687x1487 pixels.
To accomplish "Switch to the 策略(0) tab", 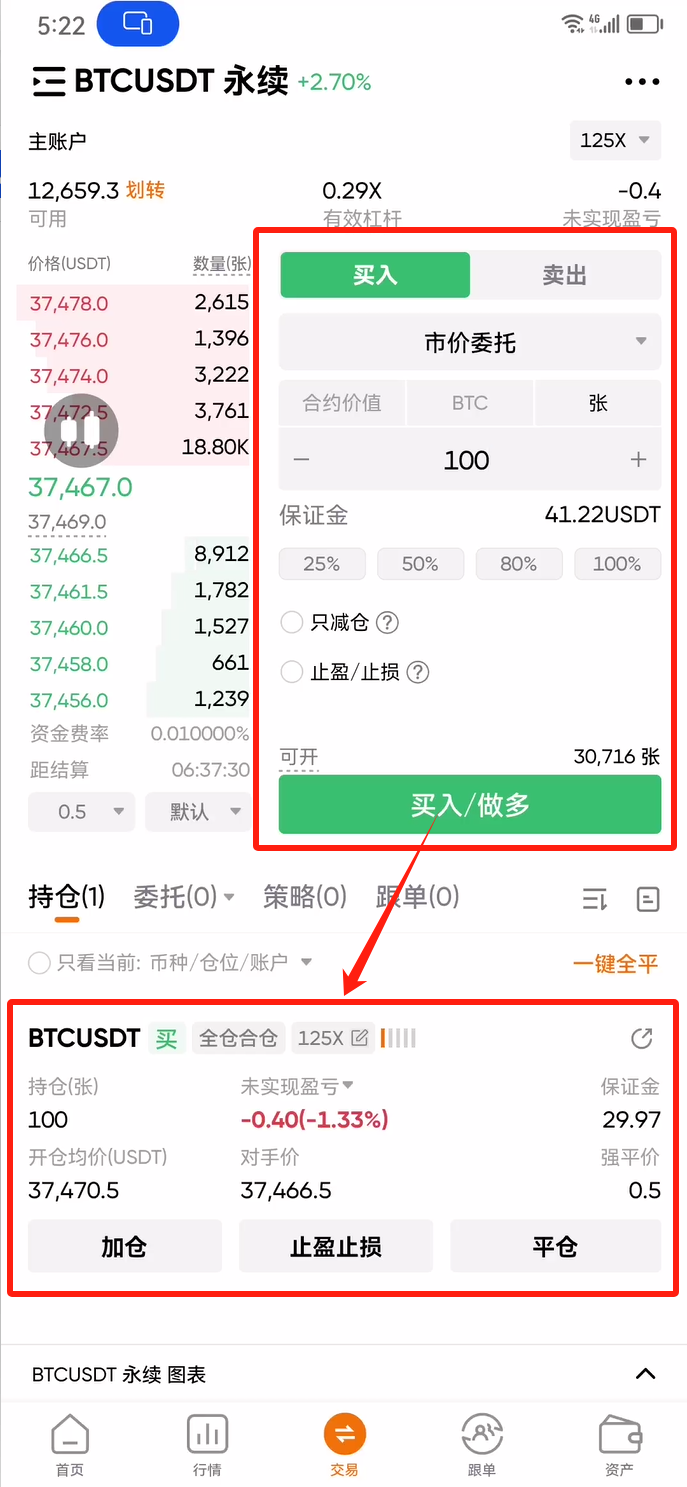I will pyautogui.click(x=305, y=897).
